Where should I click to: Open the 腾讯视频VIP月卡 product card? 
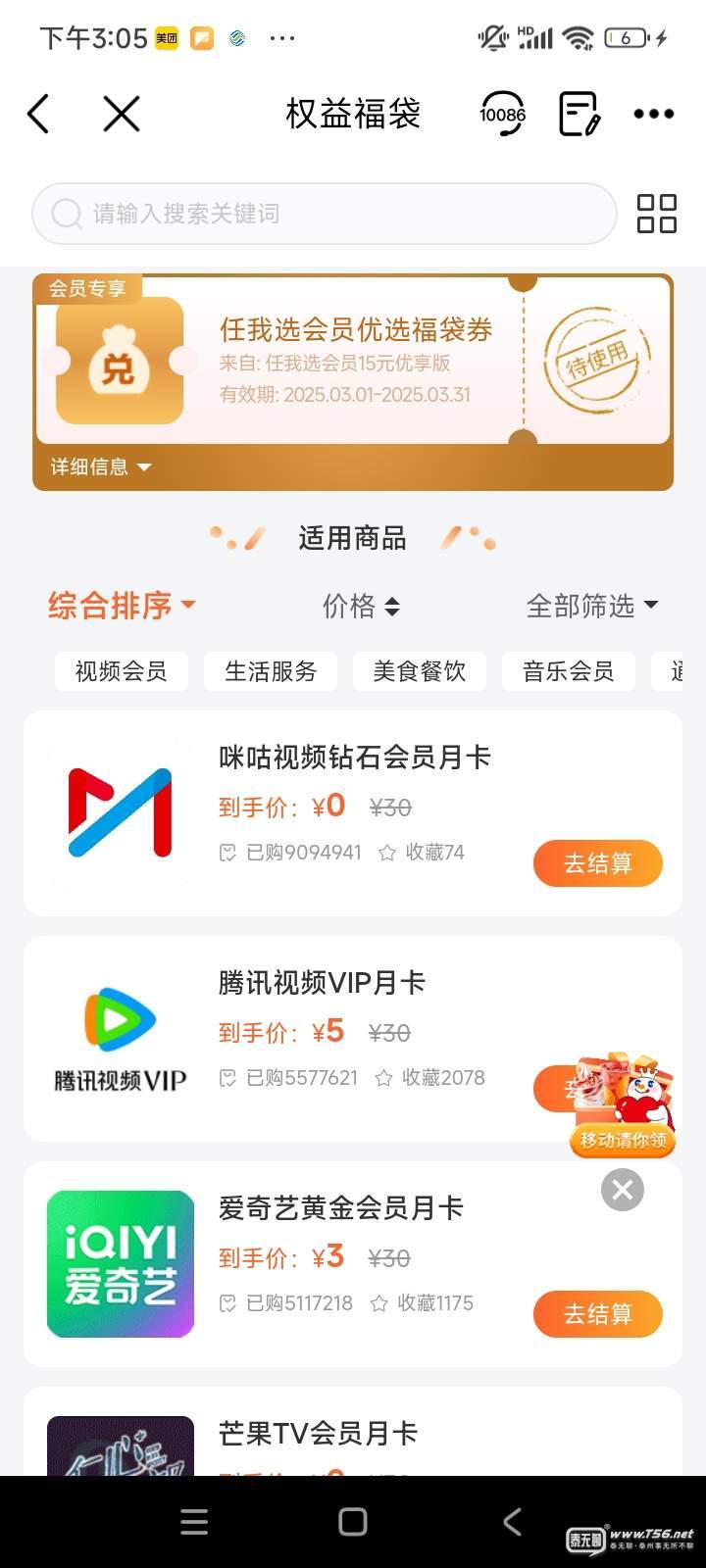click(x=322, y=983)
